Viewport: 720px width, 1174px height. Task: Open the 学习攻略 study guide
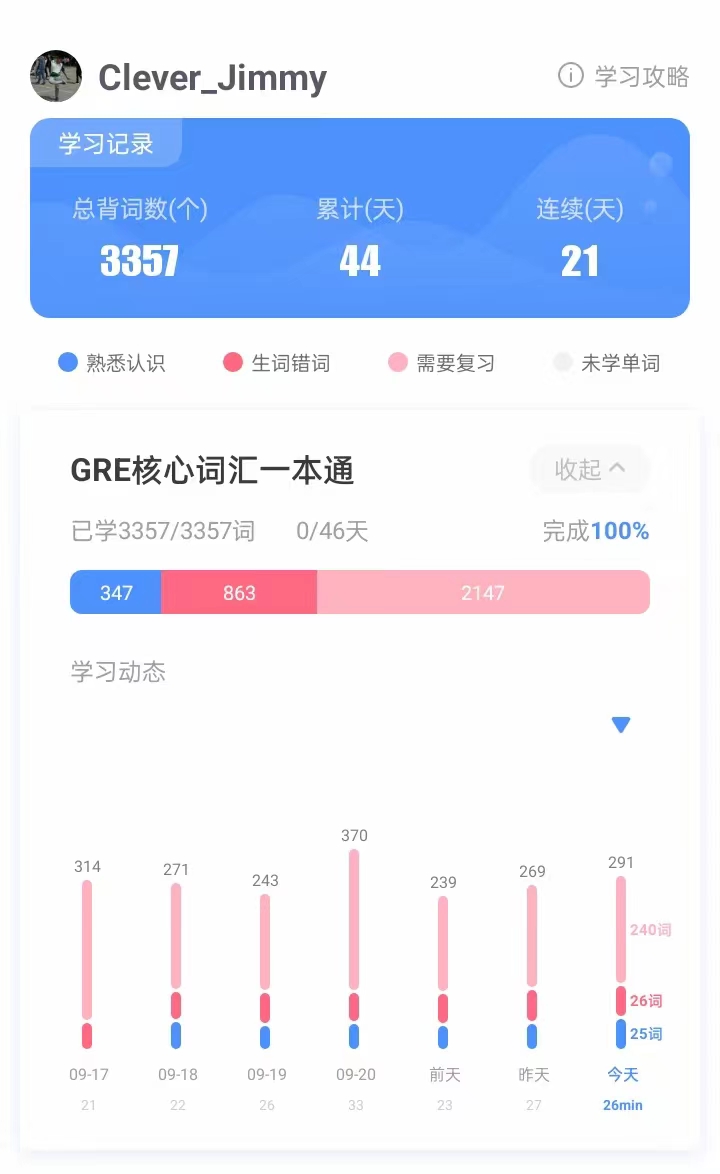(x=624, y=76)
